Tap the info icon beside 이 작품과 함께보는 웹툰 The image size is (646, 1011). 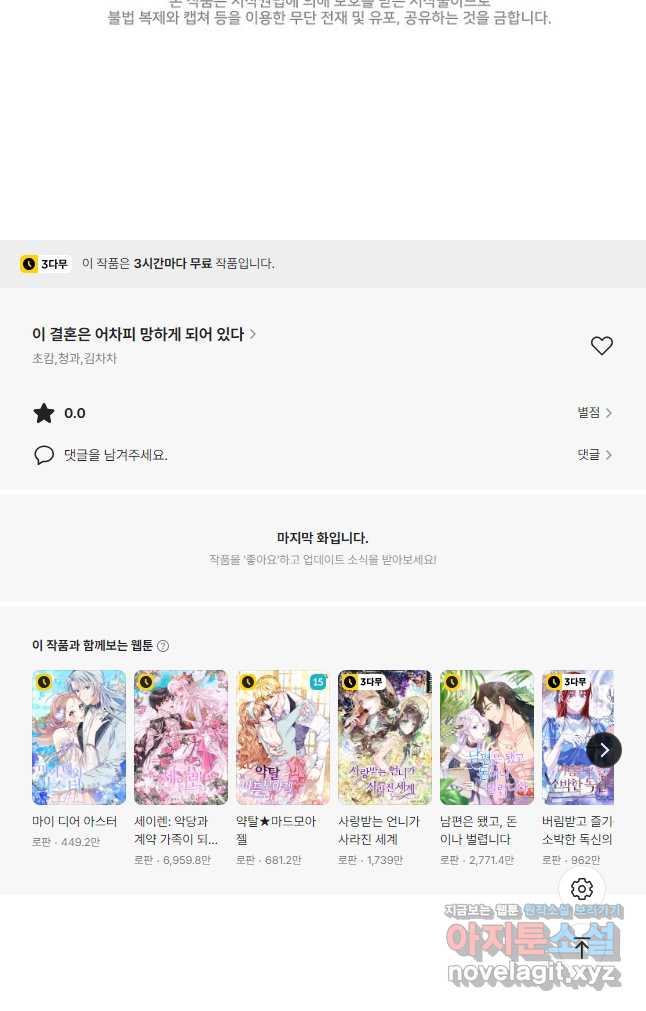tap(163, 646)
